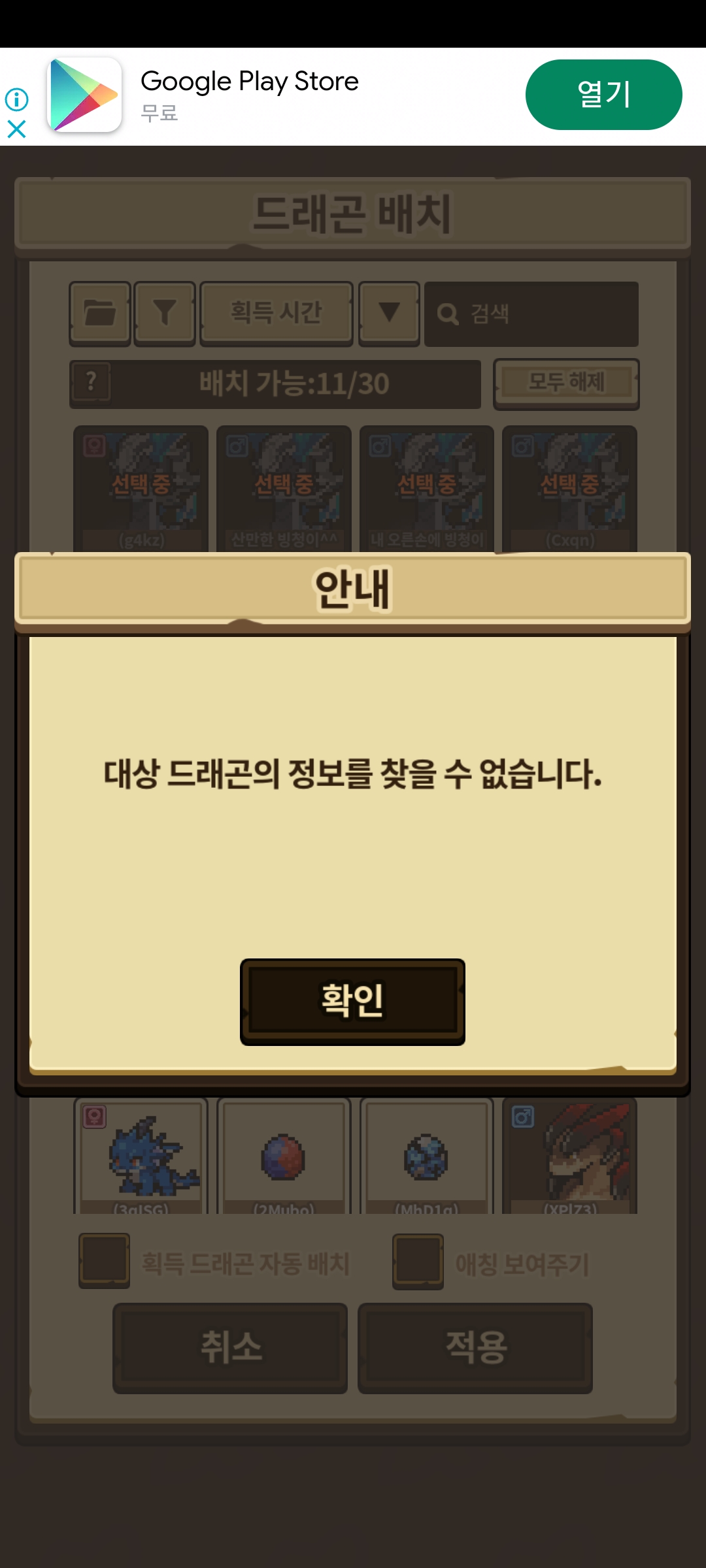Open the ad info icon

point(16,99)
